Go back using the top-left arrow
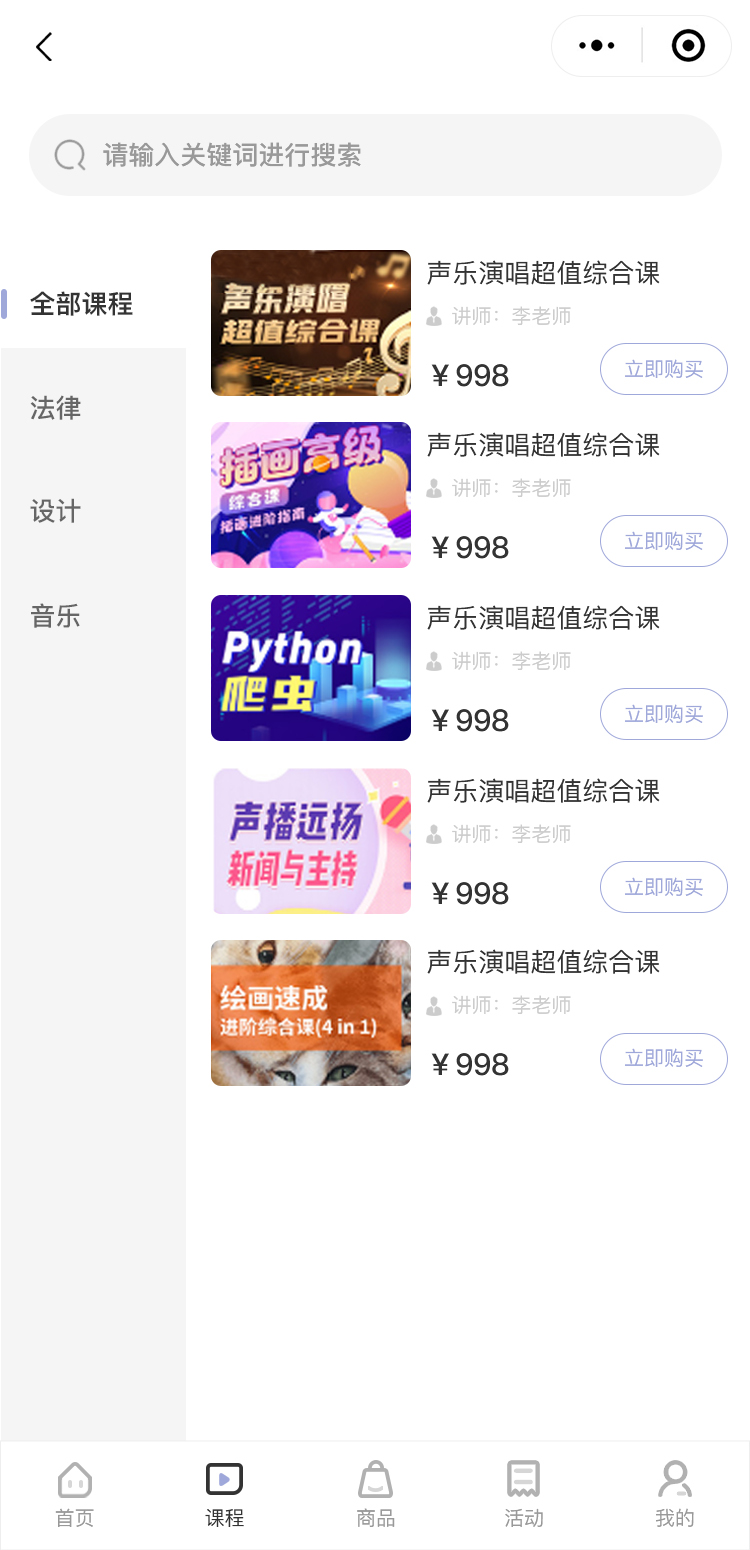750x1550 pixels. point(44,47)
